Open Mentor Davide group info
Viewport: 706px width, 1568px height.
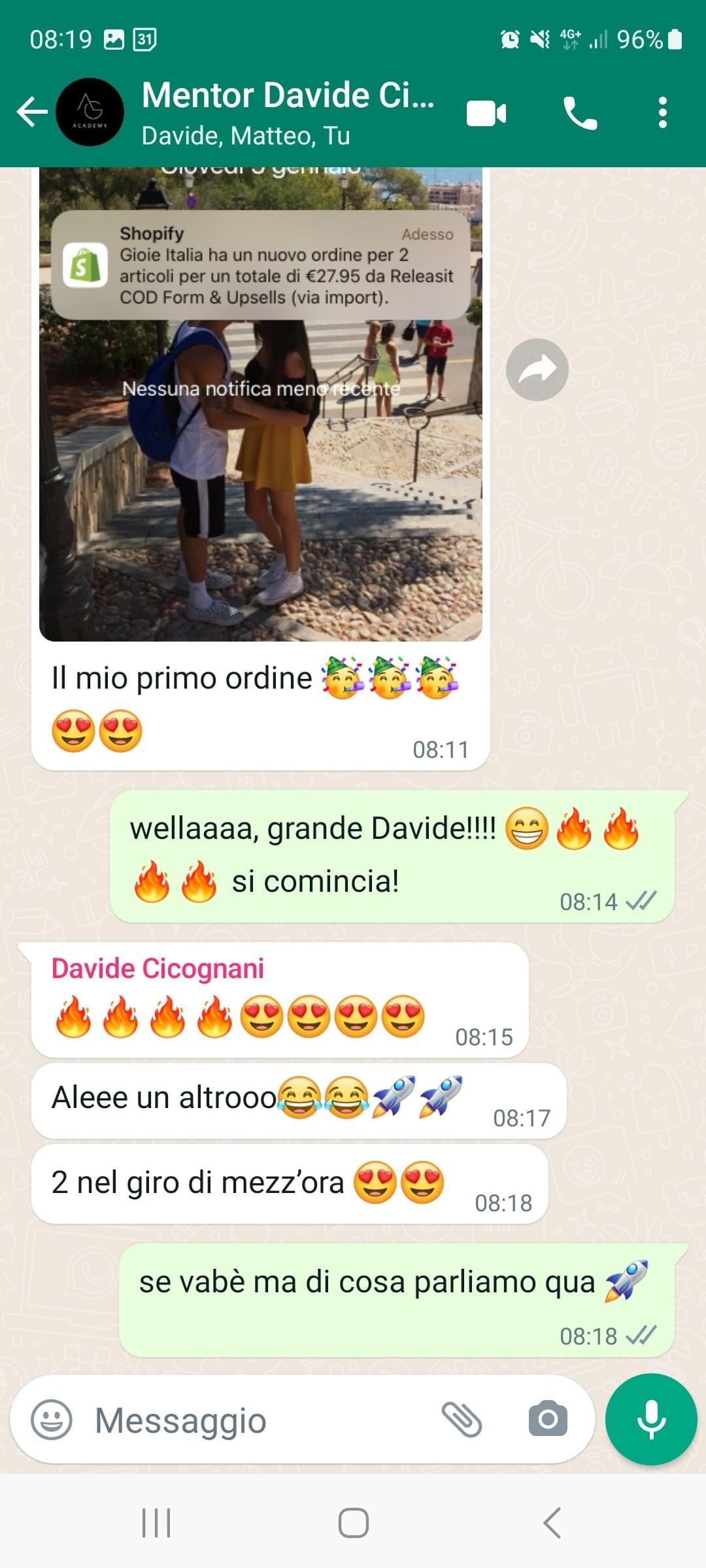[288, 112]
